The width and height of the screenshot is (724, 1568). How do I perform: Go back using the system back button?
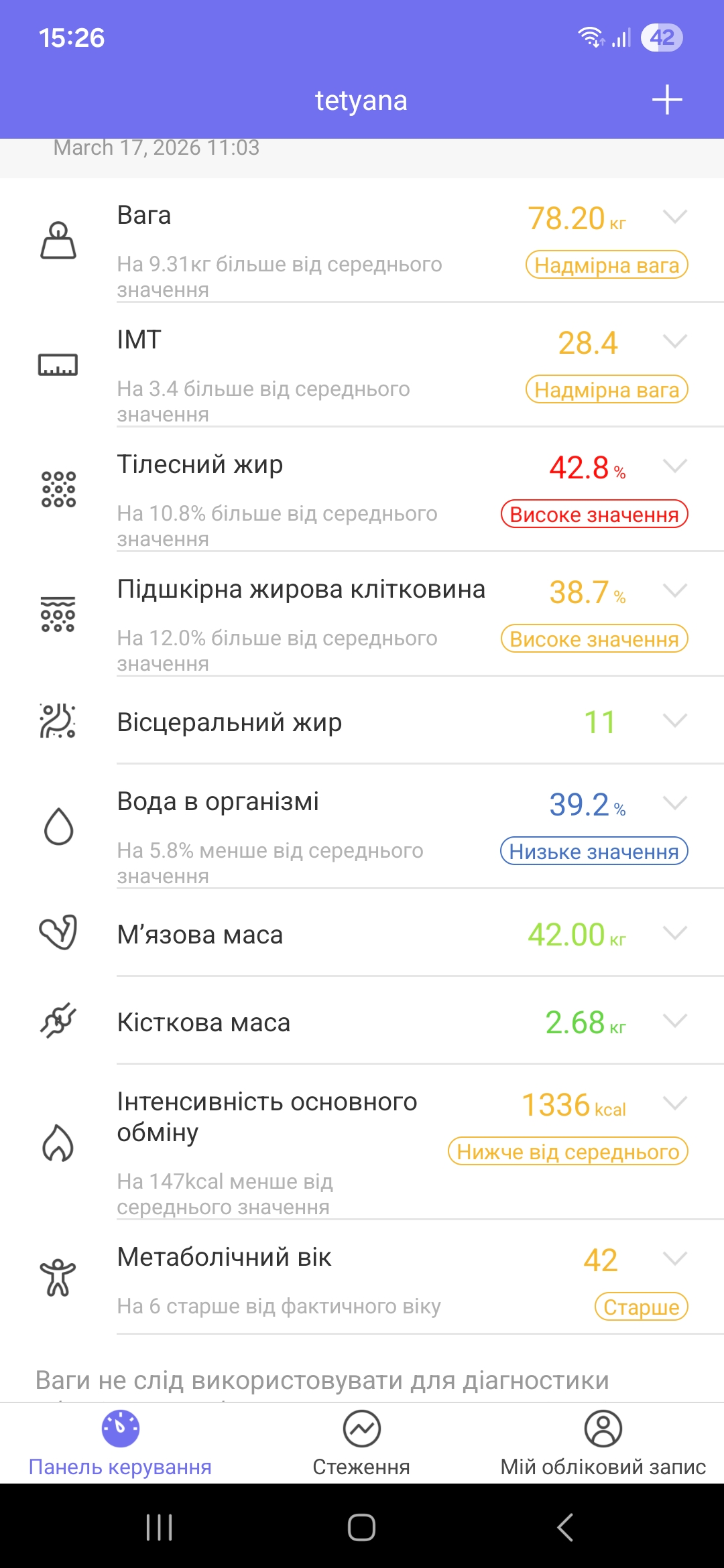[565, 1528]
